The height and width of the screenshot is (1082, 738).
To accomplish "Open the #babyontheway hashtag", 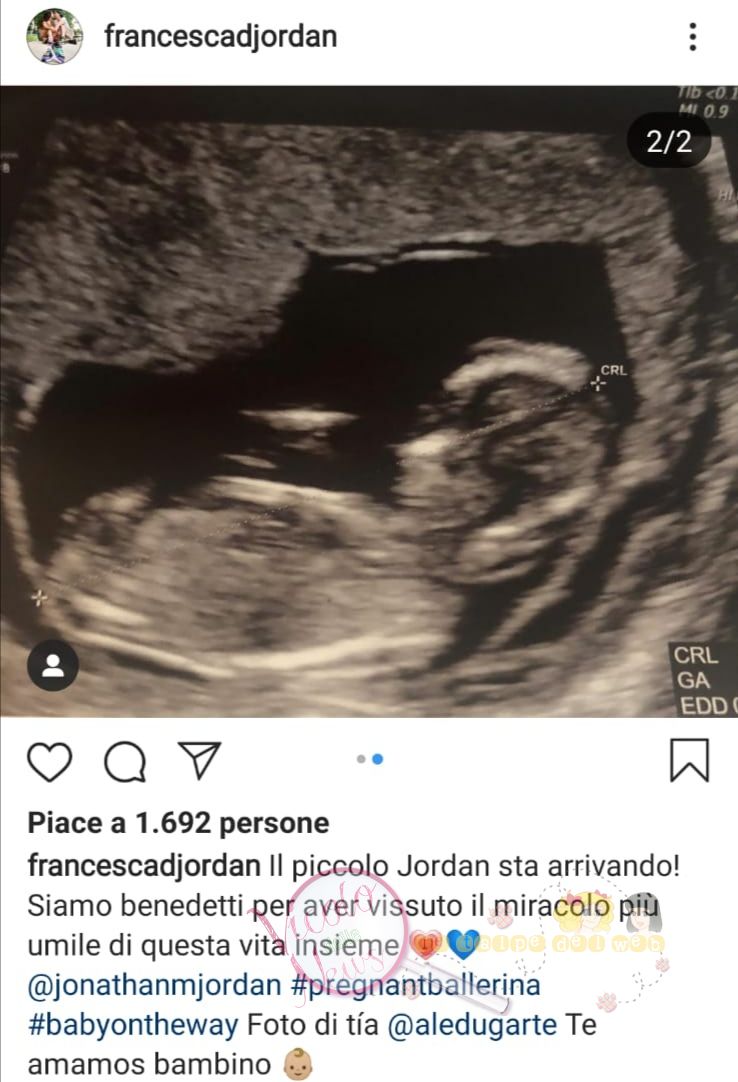I will point(133,1024).
